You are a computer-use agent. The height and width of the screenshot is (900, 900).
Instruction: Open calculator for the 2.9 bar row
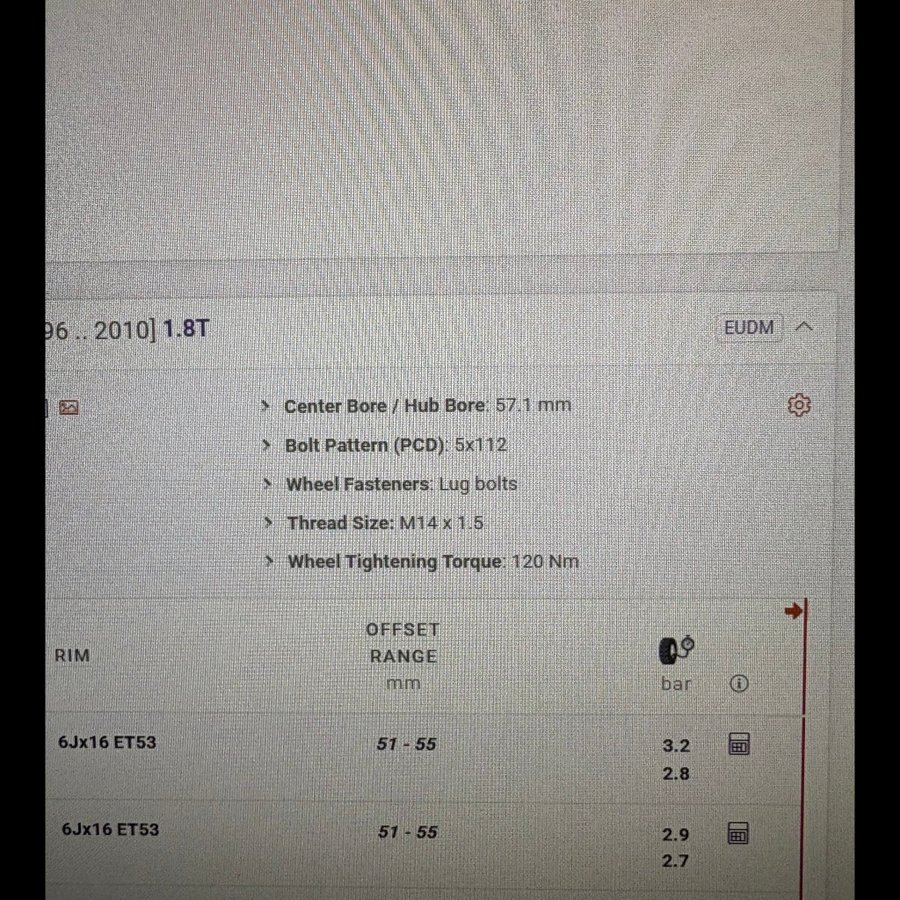pyautogui.click(x=739, y=833)
